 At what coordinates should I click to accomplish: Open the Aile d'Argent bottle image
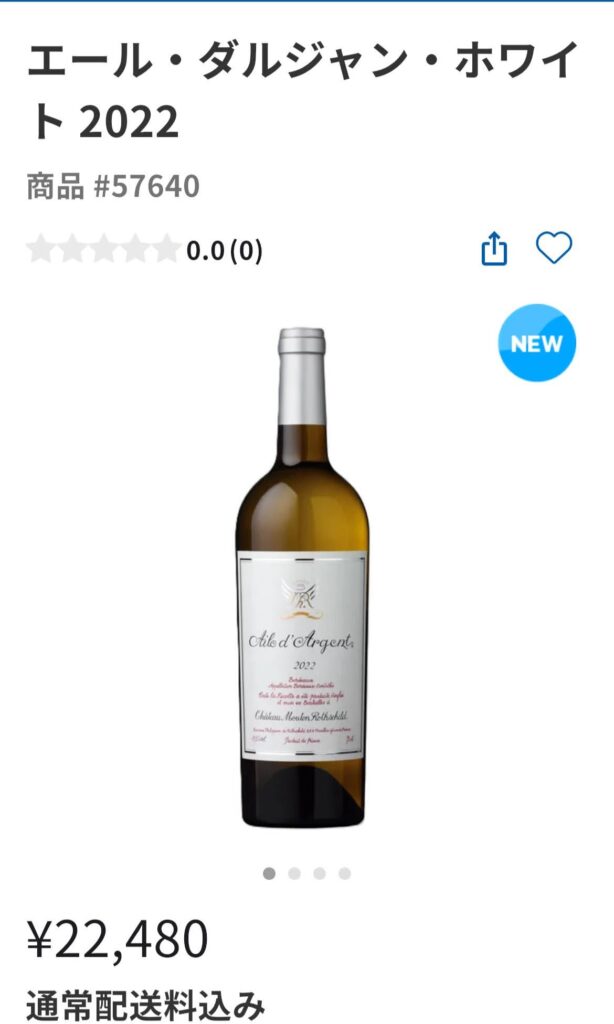[302, 577]
